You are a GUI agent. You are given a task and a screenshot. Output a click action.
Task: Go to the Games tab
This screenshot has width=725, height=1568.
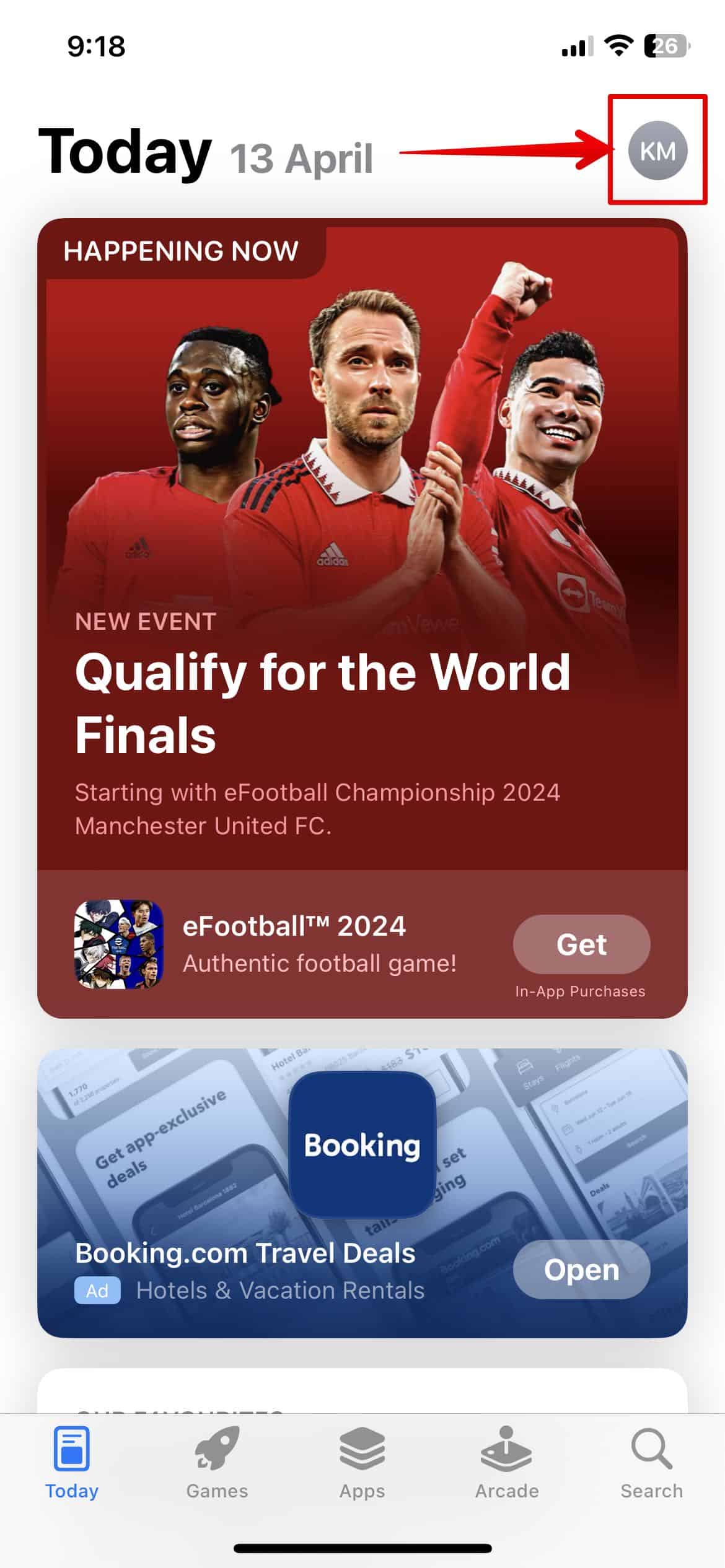tap(217, 1463)
